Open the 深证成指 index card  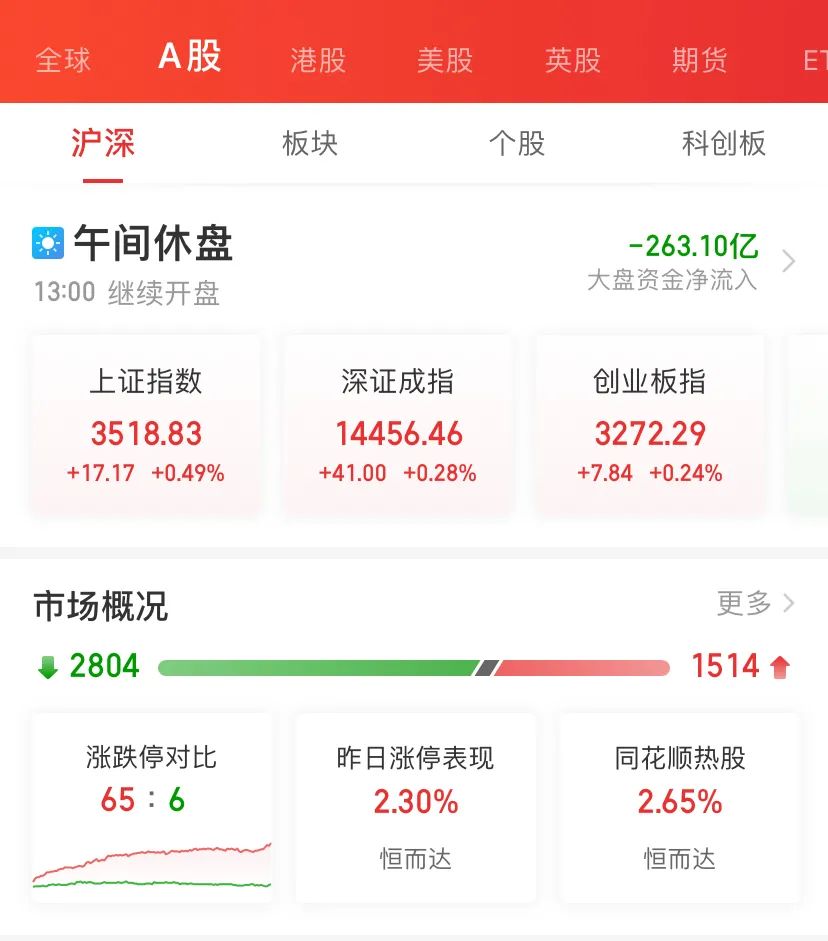click(x=397, y=423)
